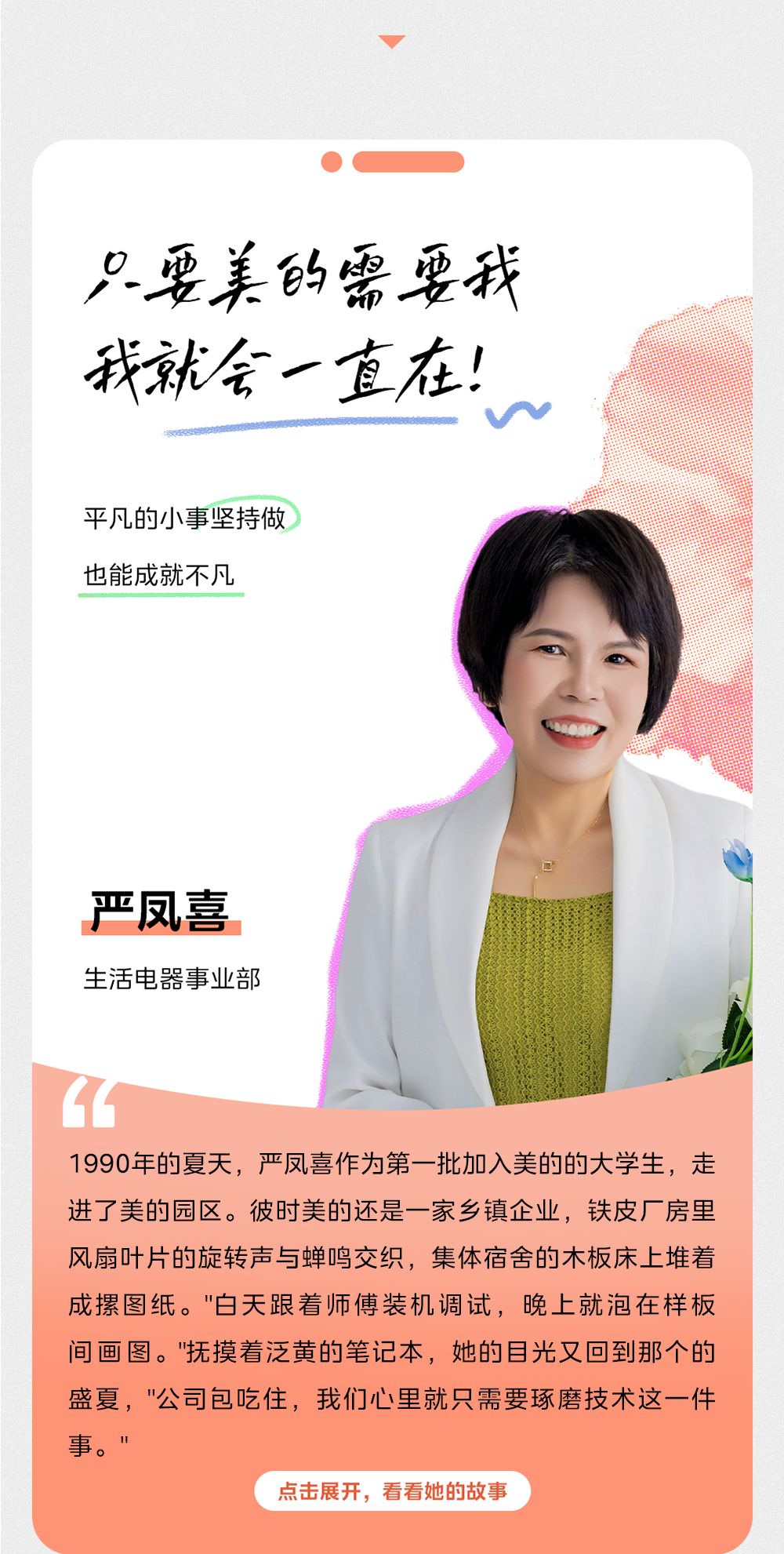This screenshot has height=1554, width=784.
Task: Expand her story with 点击展开，看看她的故事
Action: 392,1490
